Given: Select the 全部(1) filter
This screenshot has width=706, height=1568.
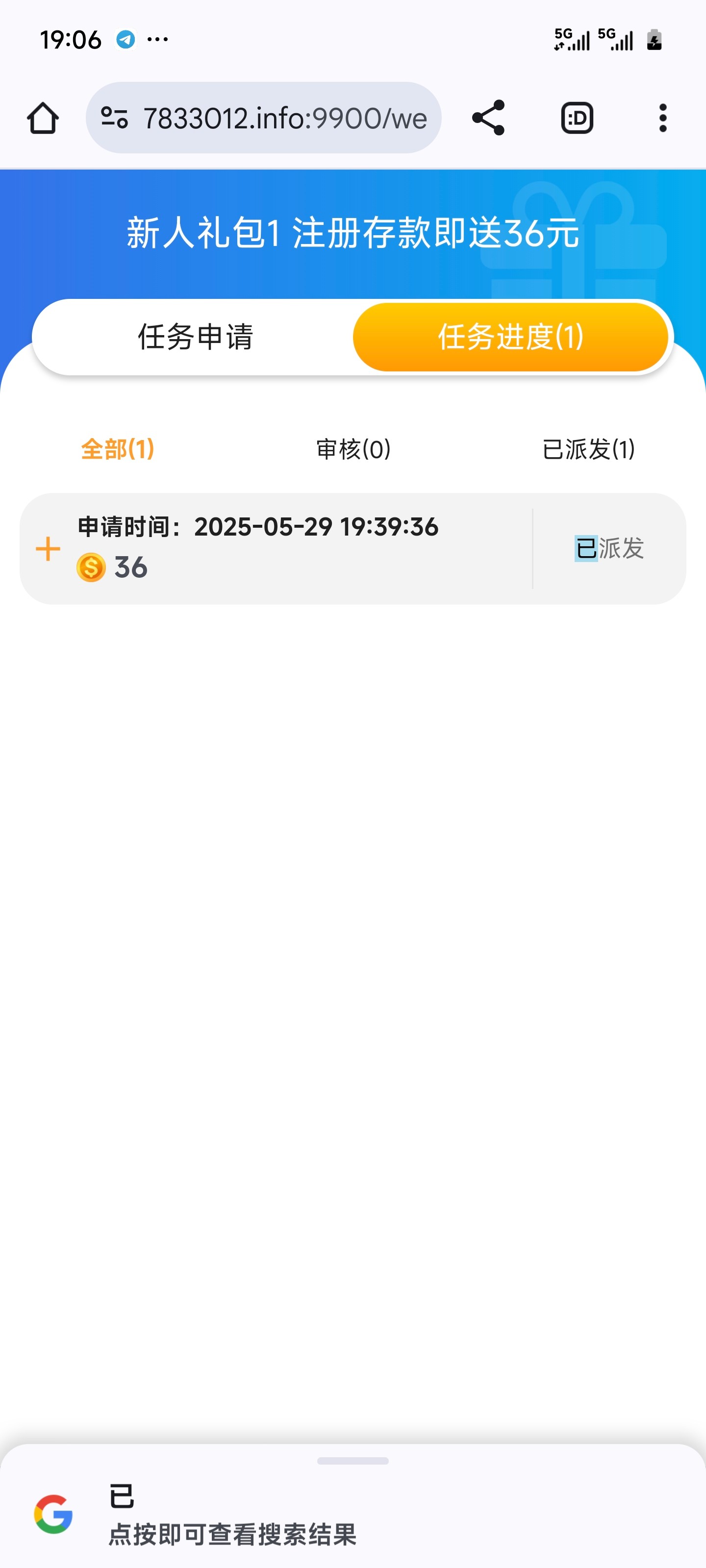Looking at the screenshot, I should pyautogui.click(x=118, y=450).
